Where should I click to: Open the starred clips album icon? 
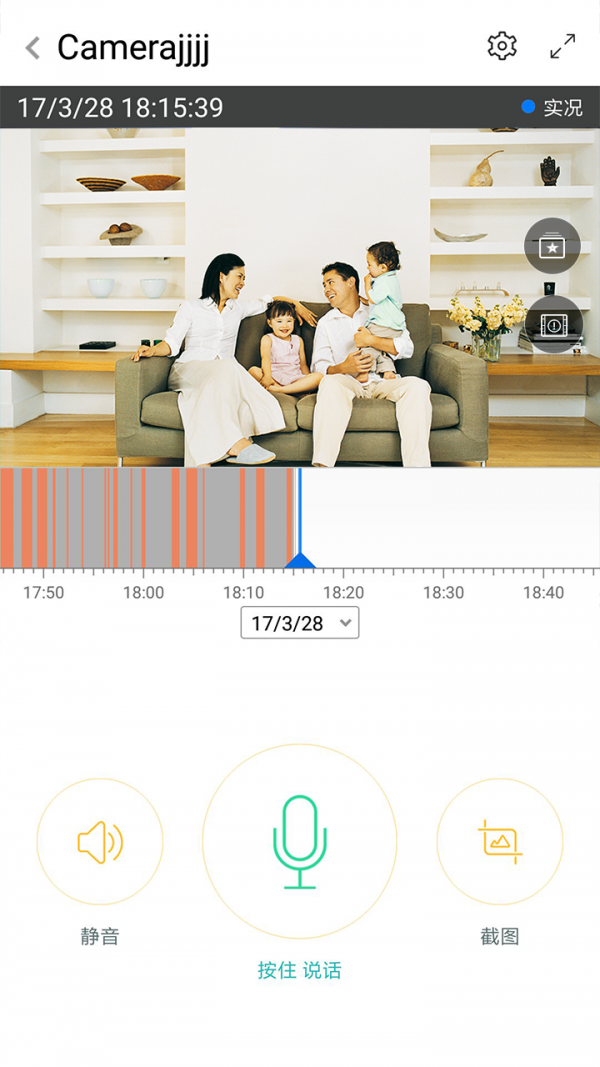[x=552, y=246]
